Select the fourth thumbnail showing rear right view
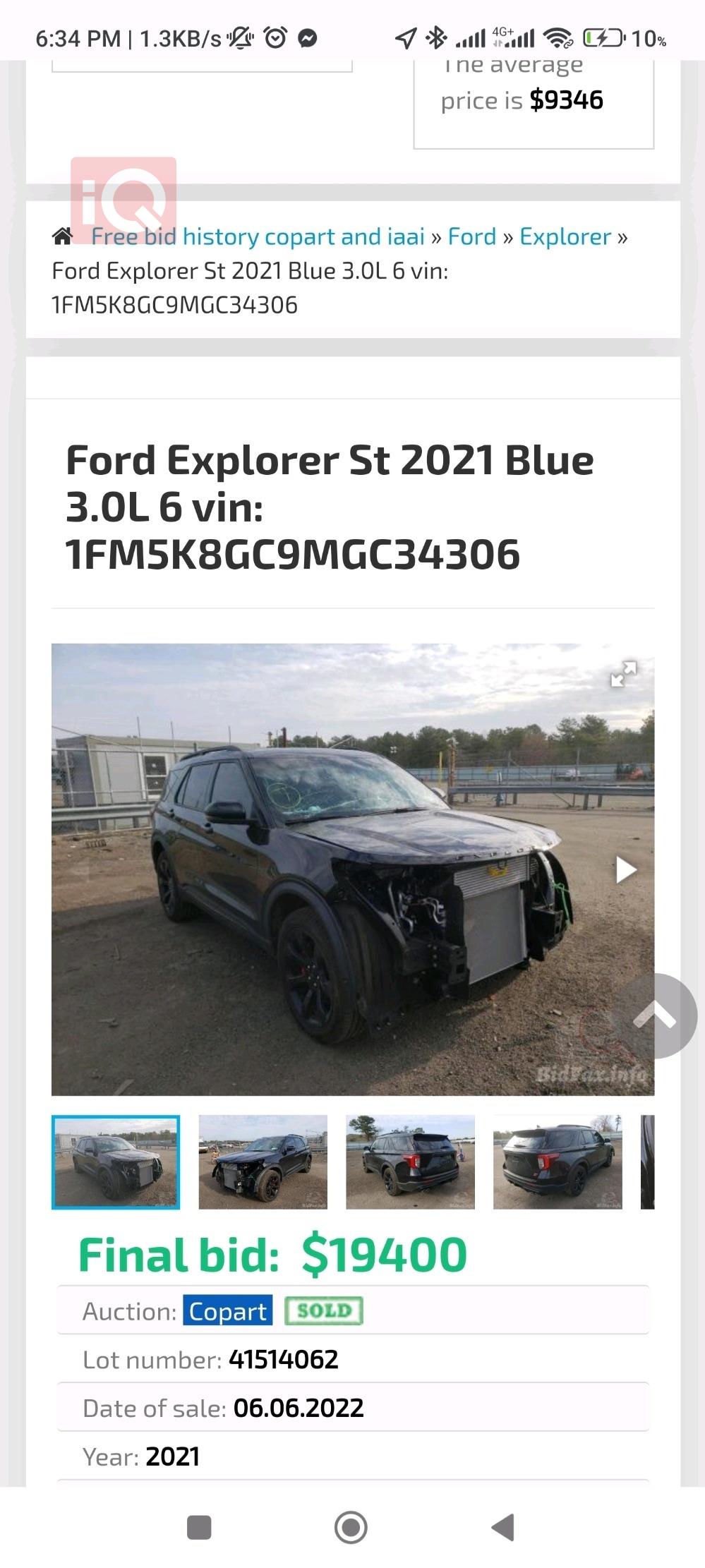 pyautogui.click(x=558, y=1162)
